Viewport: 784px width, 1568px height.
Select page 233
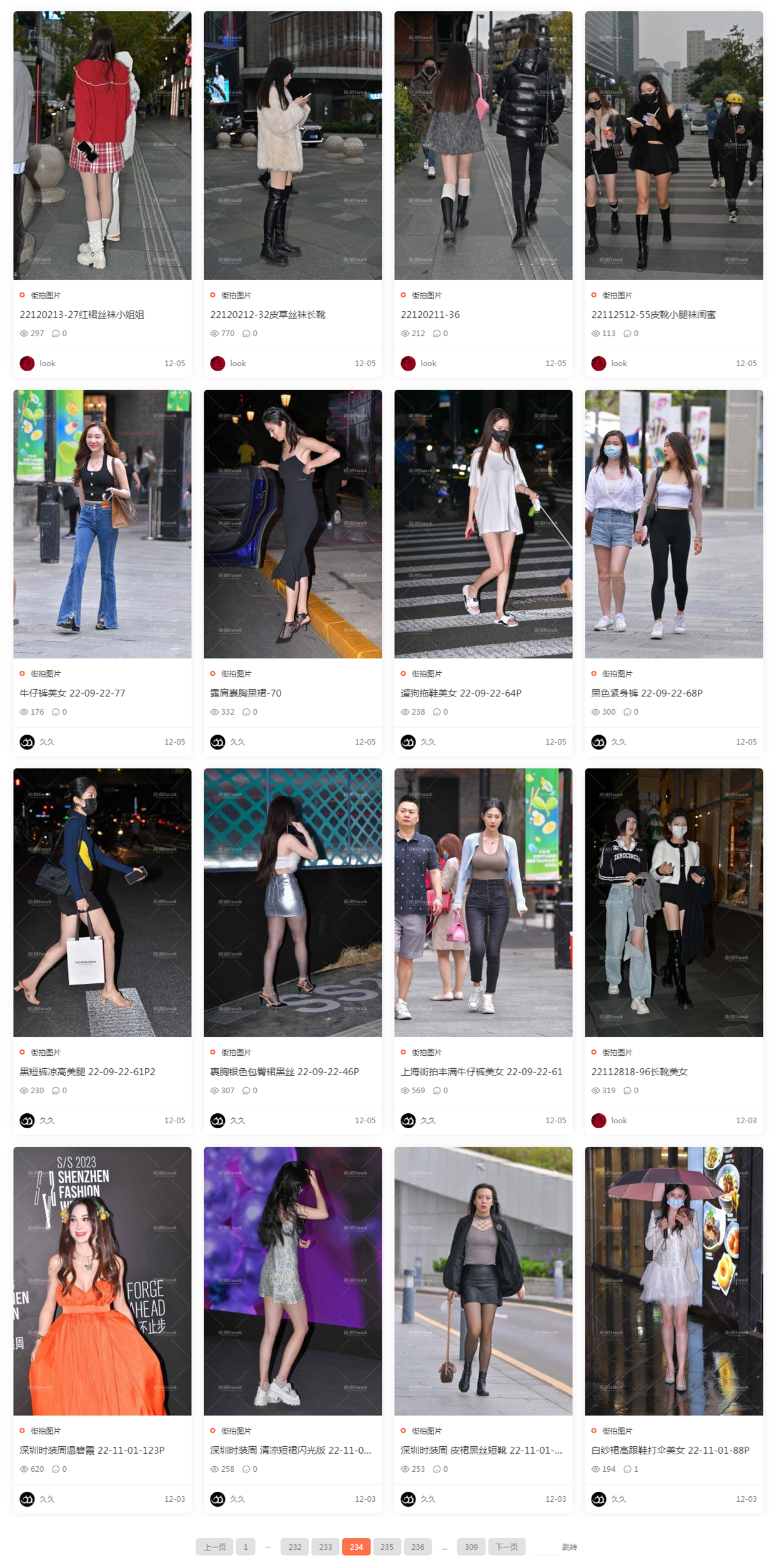click(x=325, y=1547)
